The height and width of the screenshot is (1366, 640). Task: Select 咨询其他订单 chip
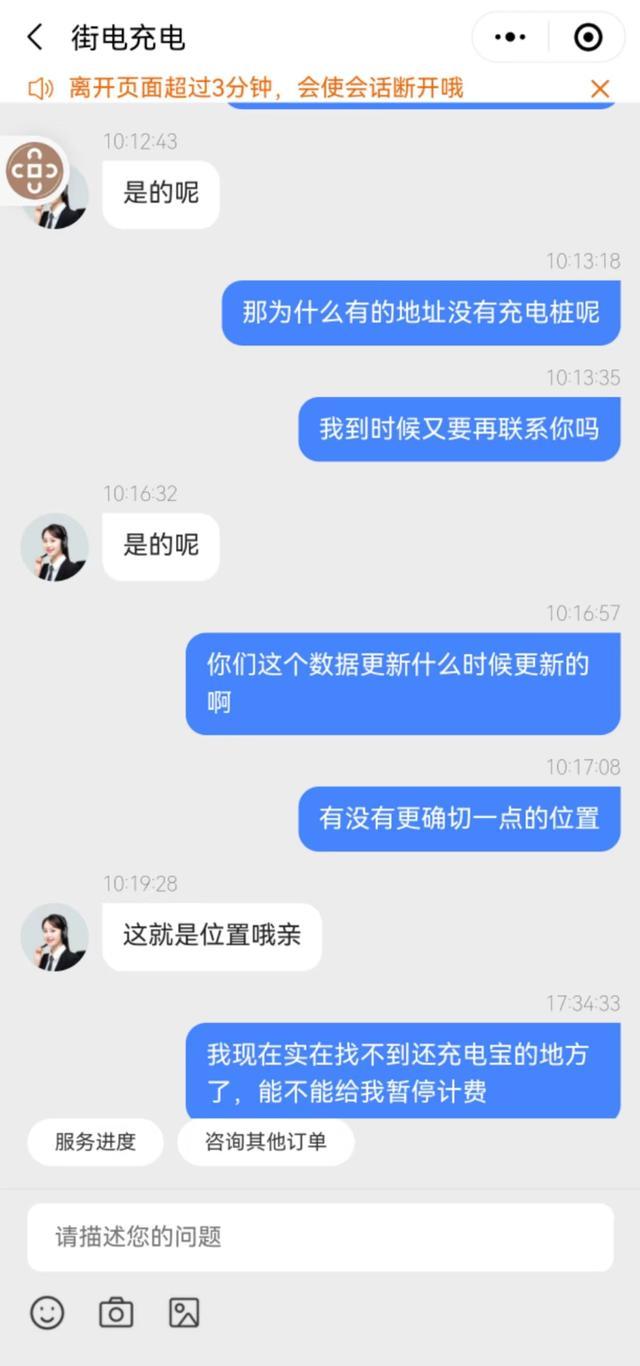[x=265, y=1142]
